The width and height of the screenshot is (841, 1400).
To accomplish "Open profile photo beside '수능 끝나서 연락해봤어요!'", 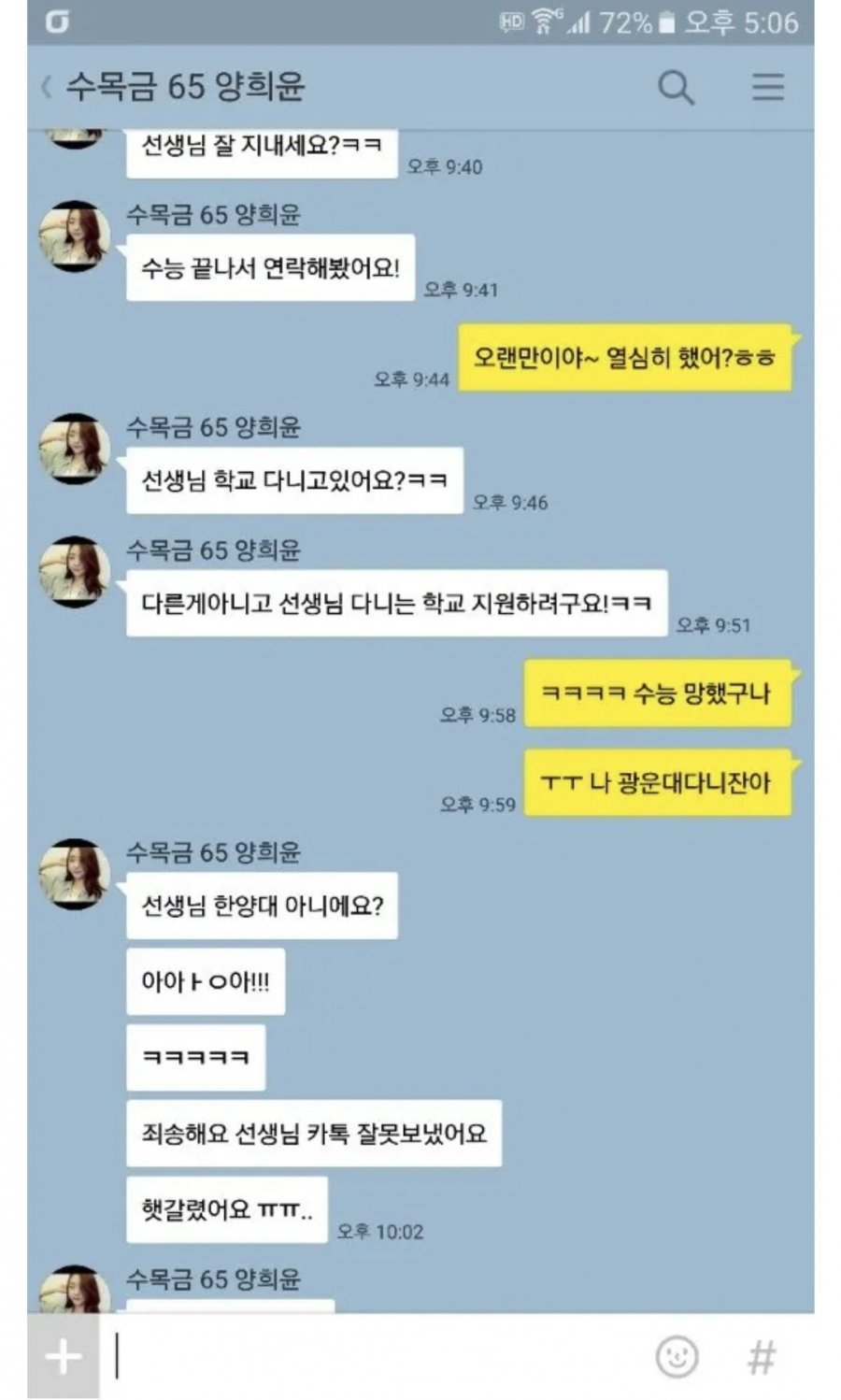I will 75,236.
